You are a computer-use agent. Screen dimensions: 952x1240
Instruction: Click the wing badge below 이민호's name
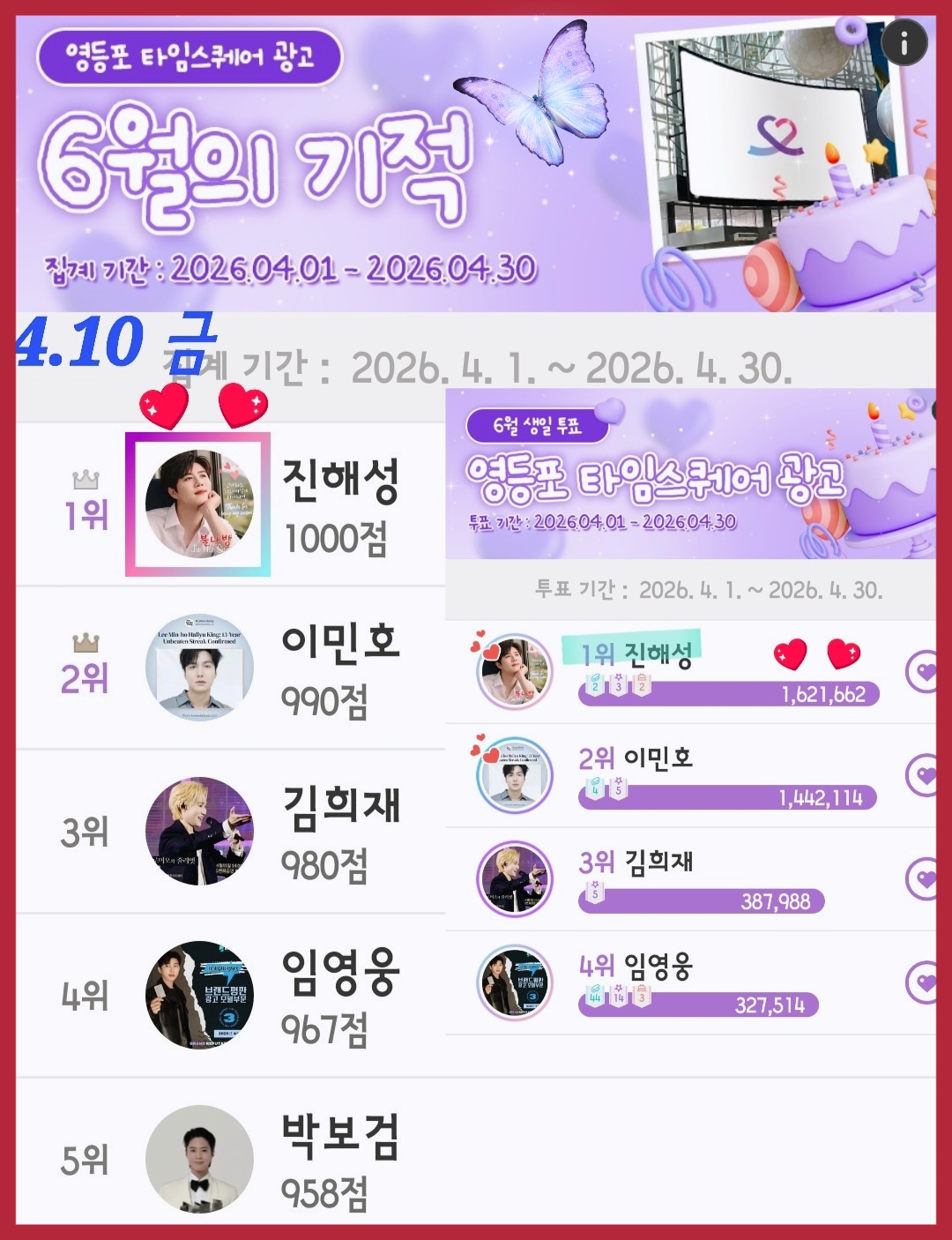pos(595,789)
